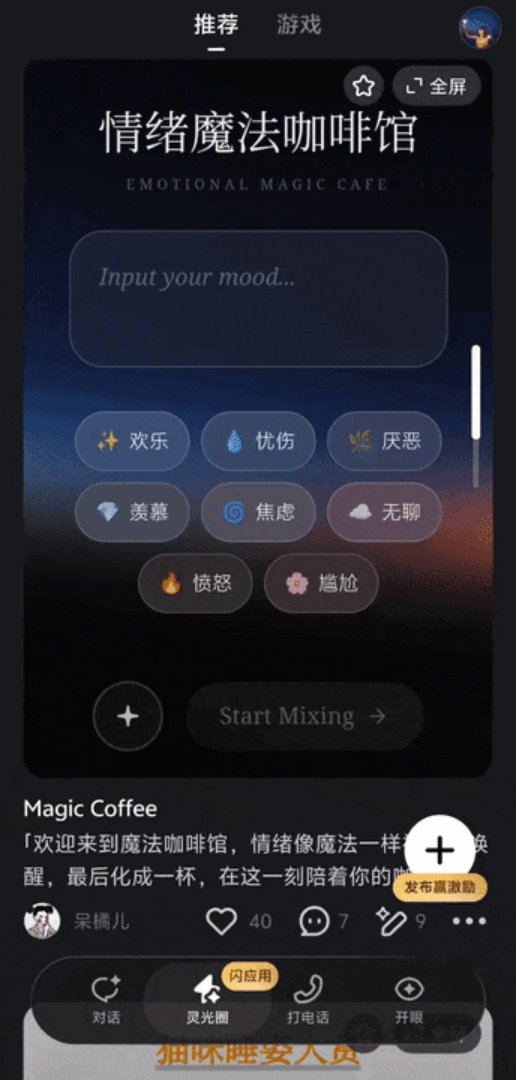Tap the round plus button beside Start Mixing
The width and height of the screenshot is (516, 1080).
point(127,716)
